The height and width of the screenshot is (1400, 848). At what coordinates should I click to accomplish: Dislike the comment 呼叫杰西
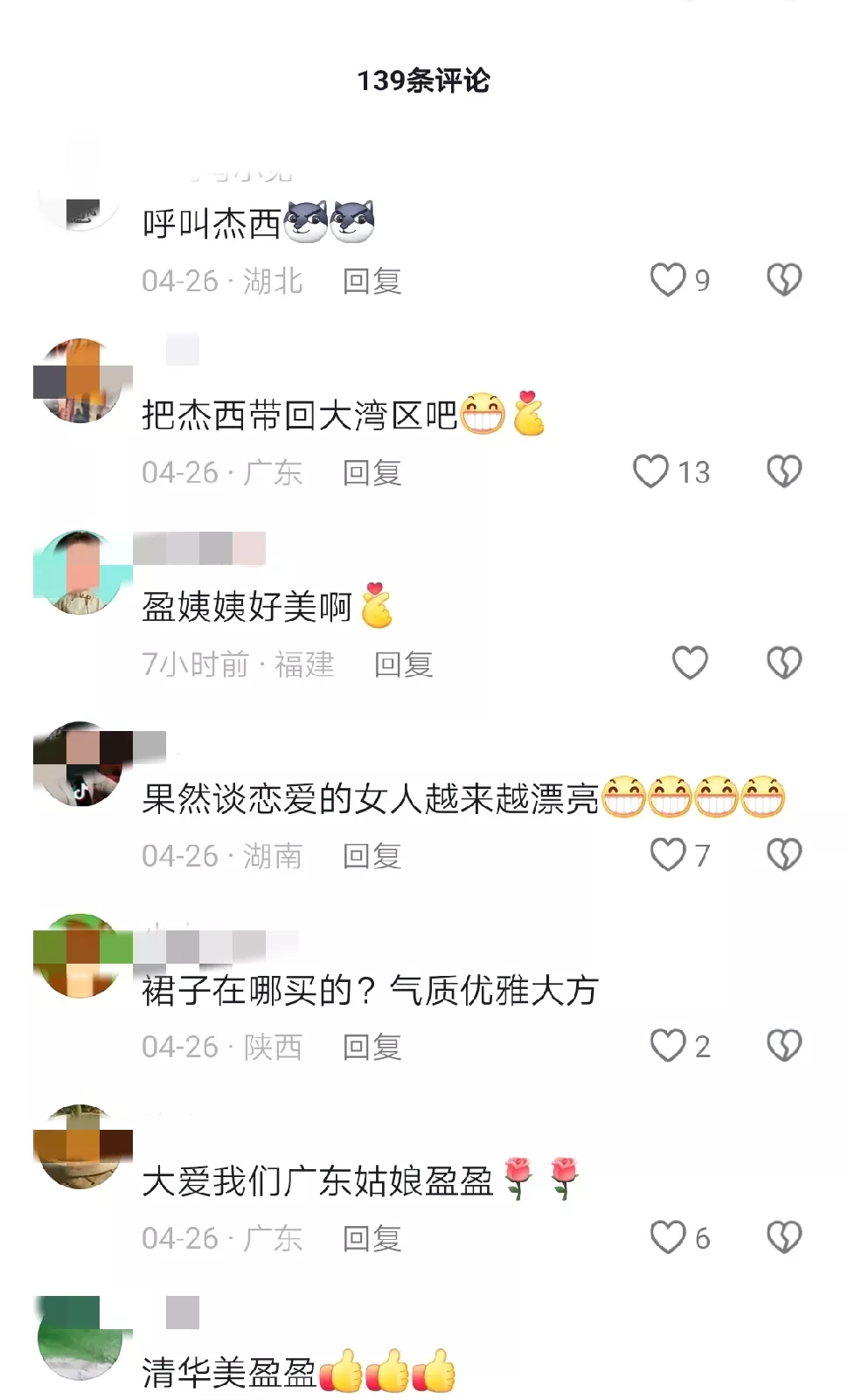(x=783, y=281)
